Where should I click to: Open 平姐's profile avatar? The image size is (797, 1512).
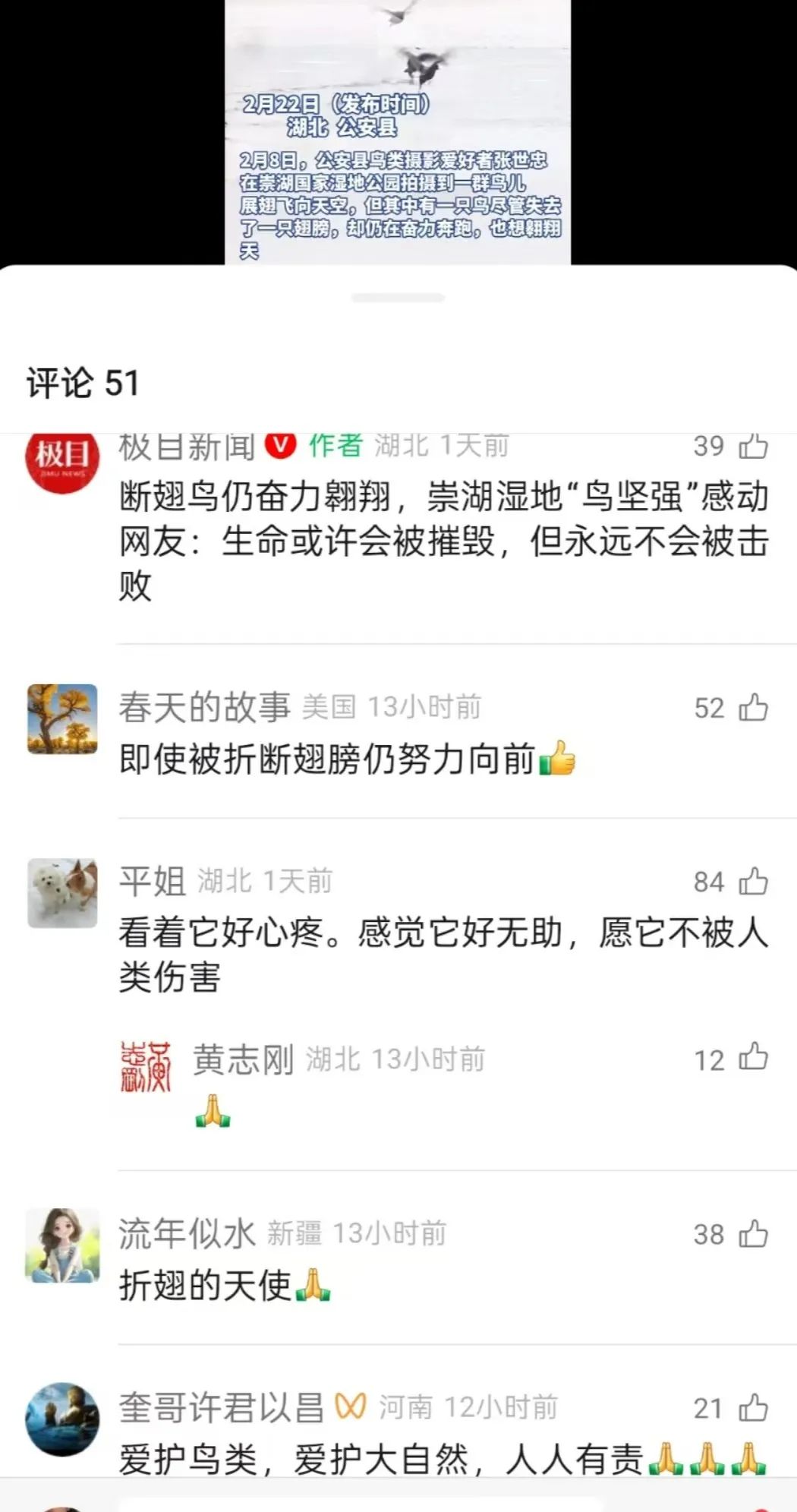62,893
